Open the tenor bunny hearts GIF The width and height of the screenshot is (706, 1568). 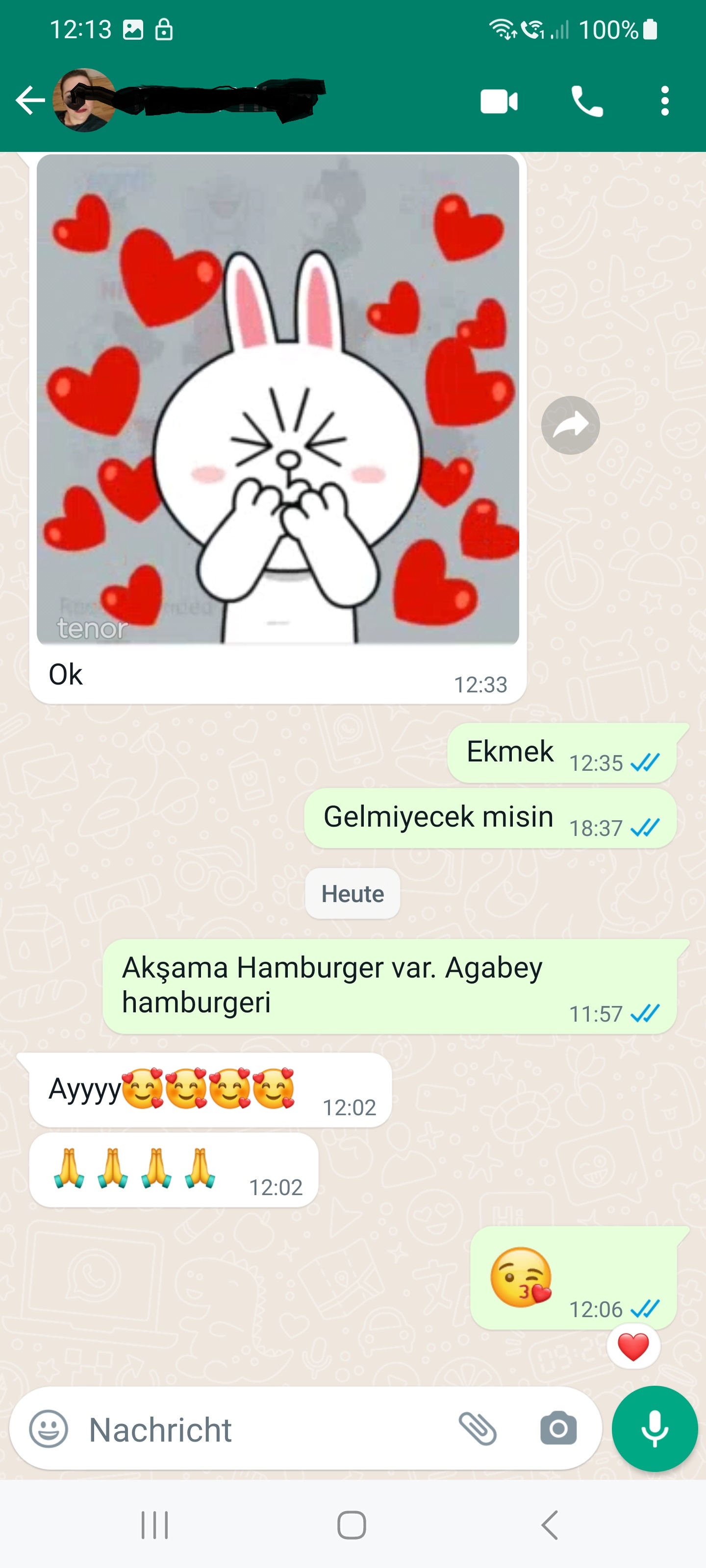coord(278,399)
